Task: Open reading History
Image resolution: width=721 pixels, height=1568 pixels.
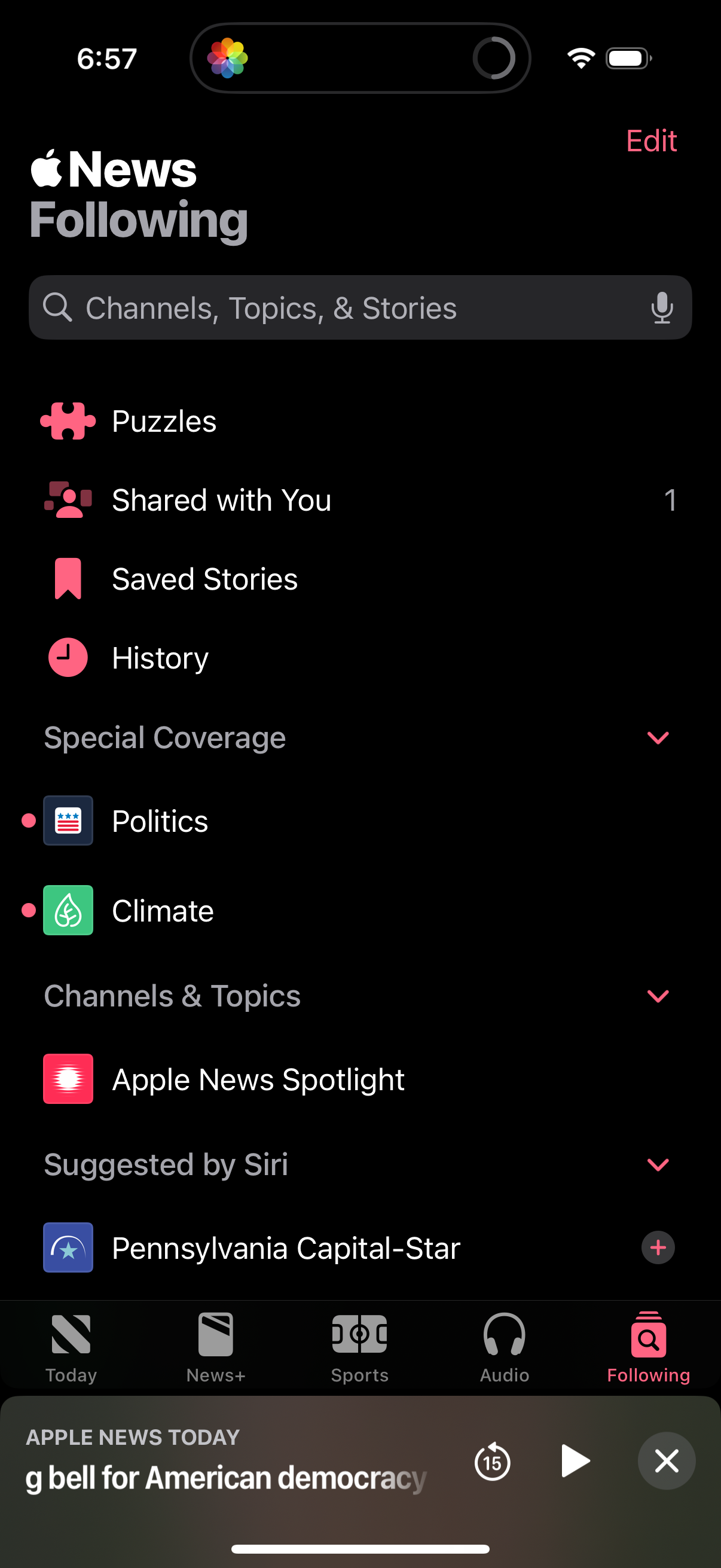Action: (160, 657)
